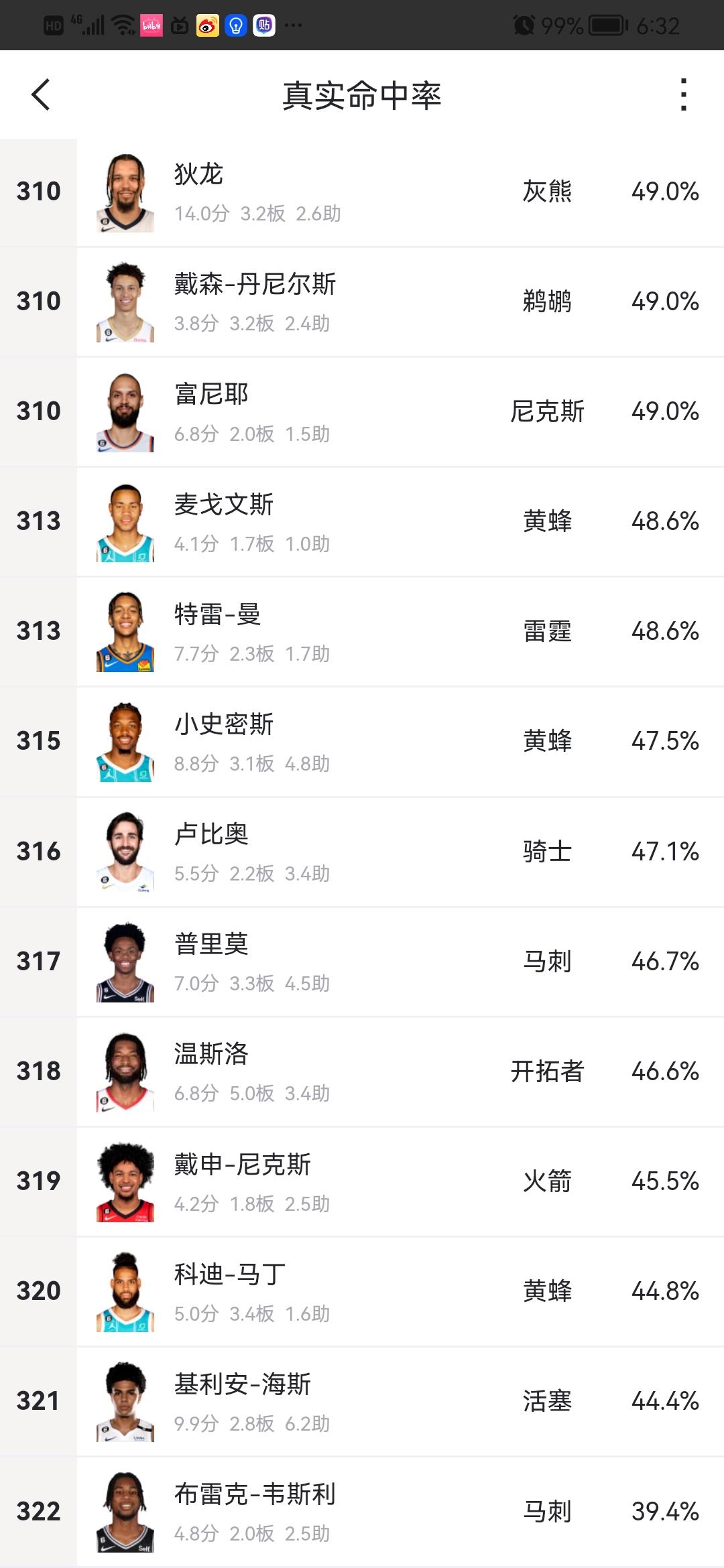Open 基利安-海斯 of 活塞
This screenshot has height=1568, width=724.
362,1402
